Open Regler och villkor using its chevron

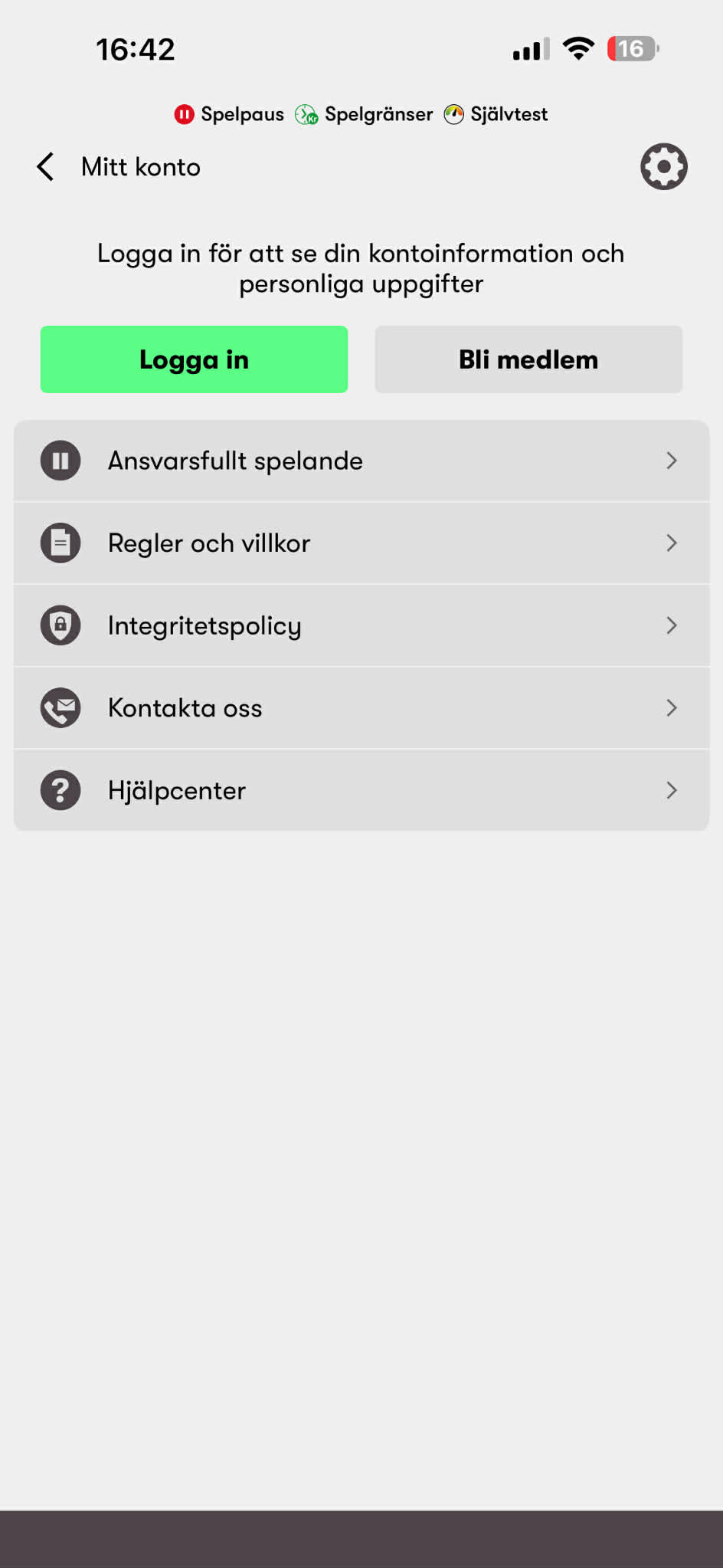672,543
